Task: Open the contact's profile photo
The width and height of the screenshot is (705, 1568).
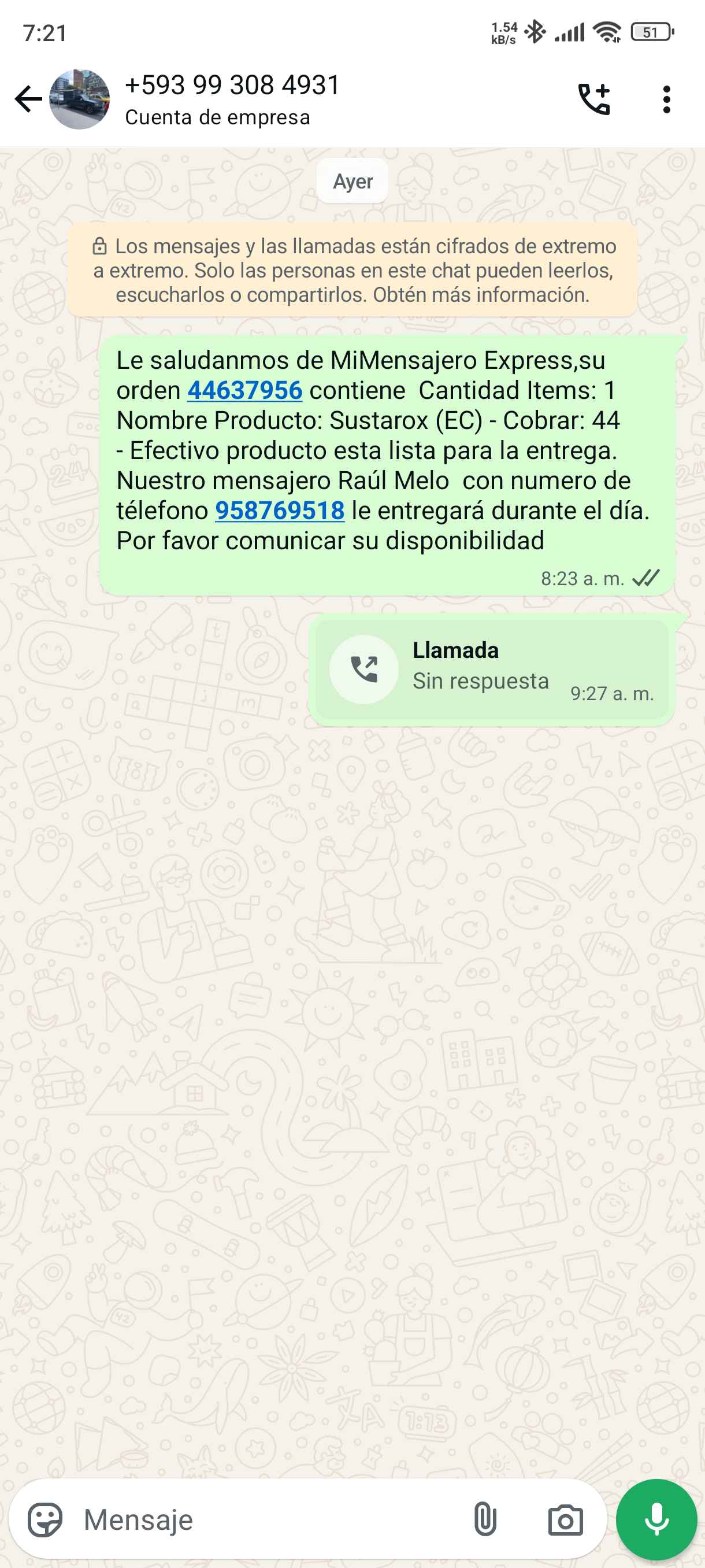Action: pyautogui.click(x=80, y=99)
